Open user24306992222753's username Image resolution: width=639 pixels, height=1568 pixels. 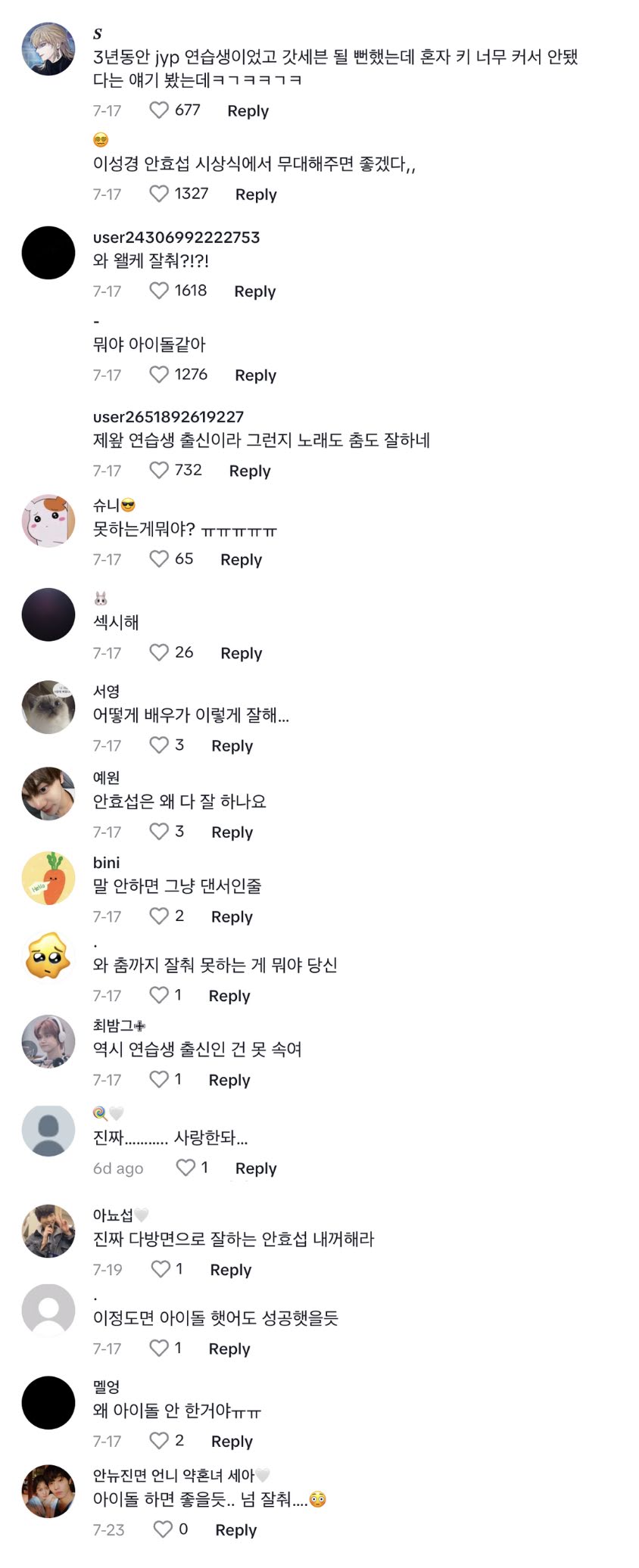(x=176, y=238)
